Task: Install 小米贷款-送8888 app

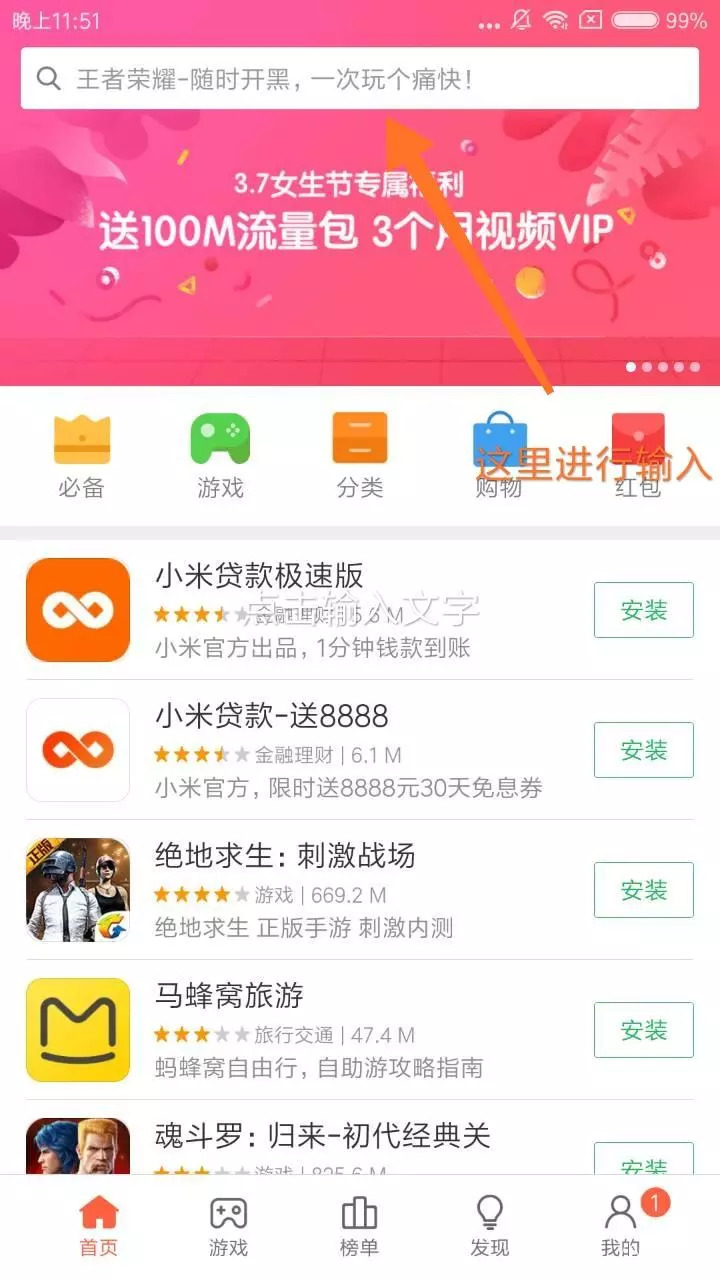Action: pyautogui.click(x=643, y=750)
